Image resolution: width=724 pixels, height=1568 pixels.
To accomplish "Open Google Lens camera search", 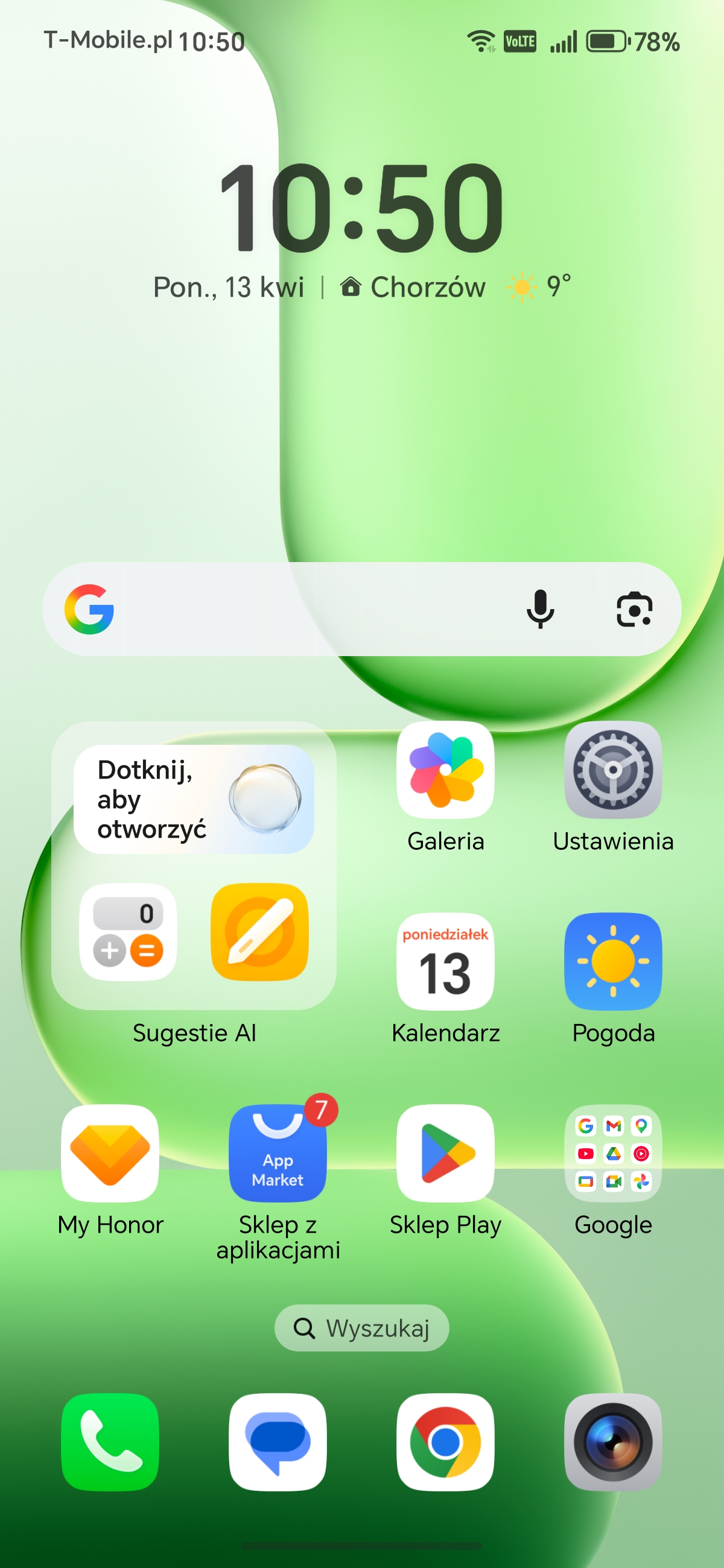I will click(x=634, y=609).
